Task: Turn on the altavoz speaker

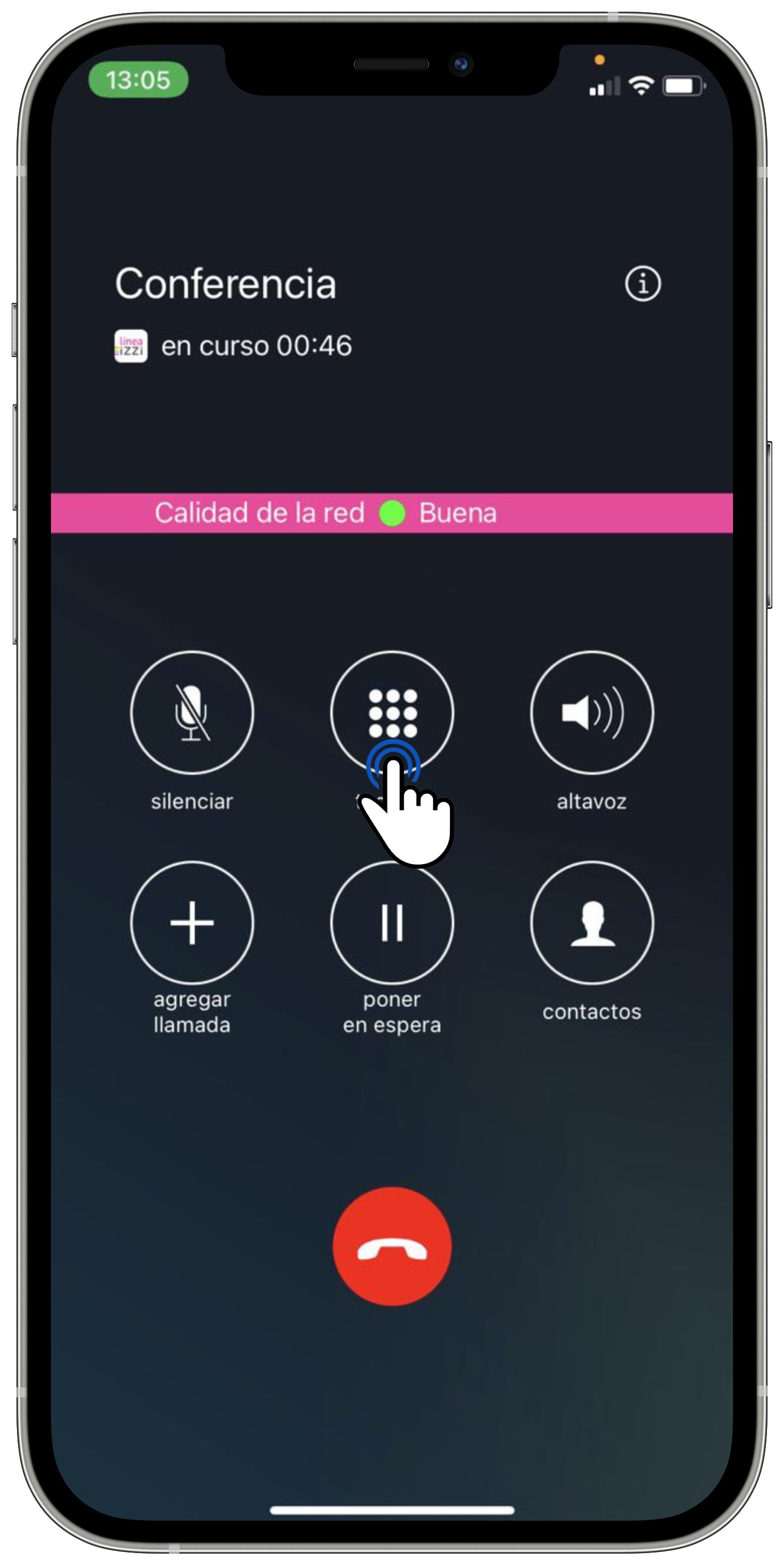Action: click(592, 713)
